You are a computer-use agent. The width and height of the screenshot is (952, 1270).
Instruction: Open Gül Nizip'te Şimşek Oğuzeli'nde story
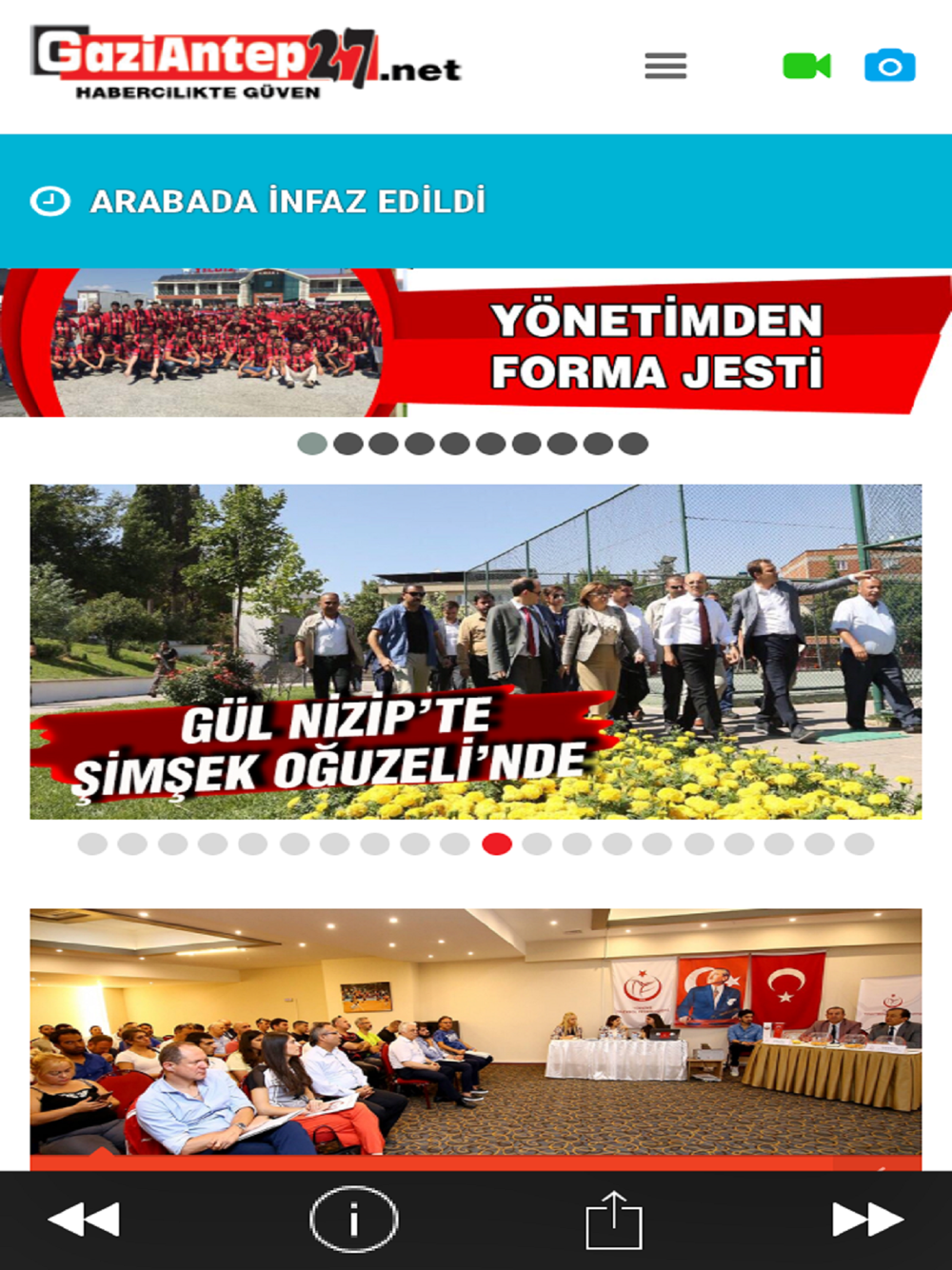coord(476,652)
